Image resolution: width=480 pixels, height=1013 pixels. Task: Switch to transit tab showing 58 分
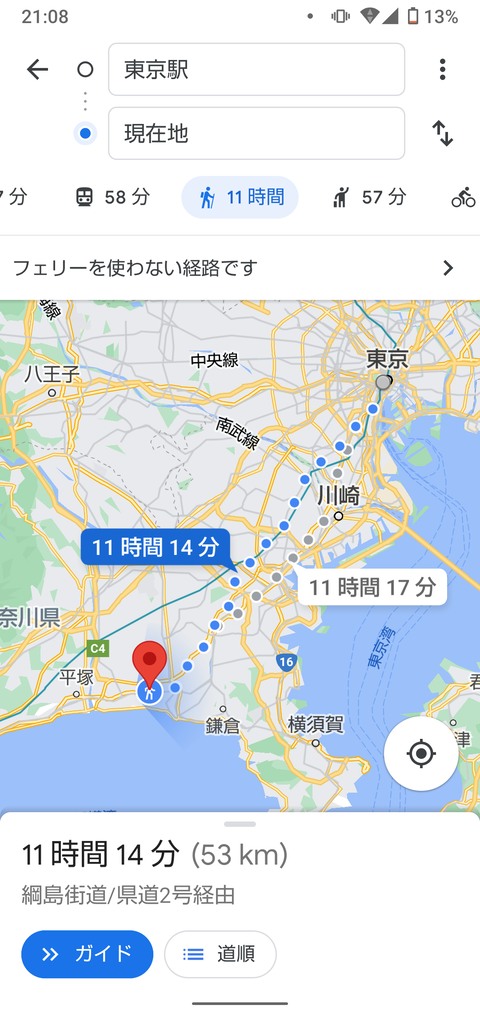coord(112,197)
